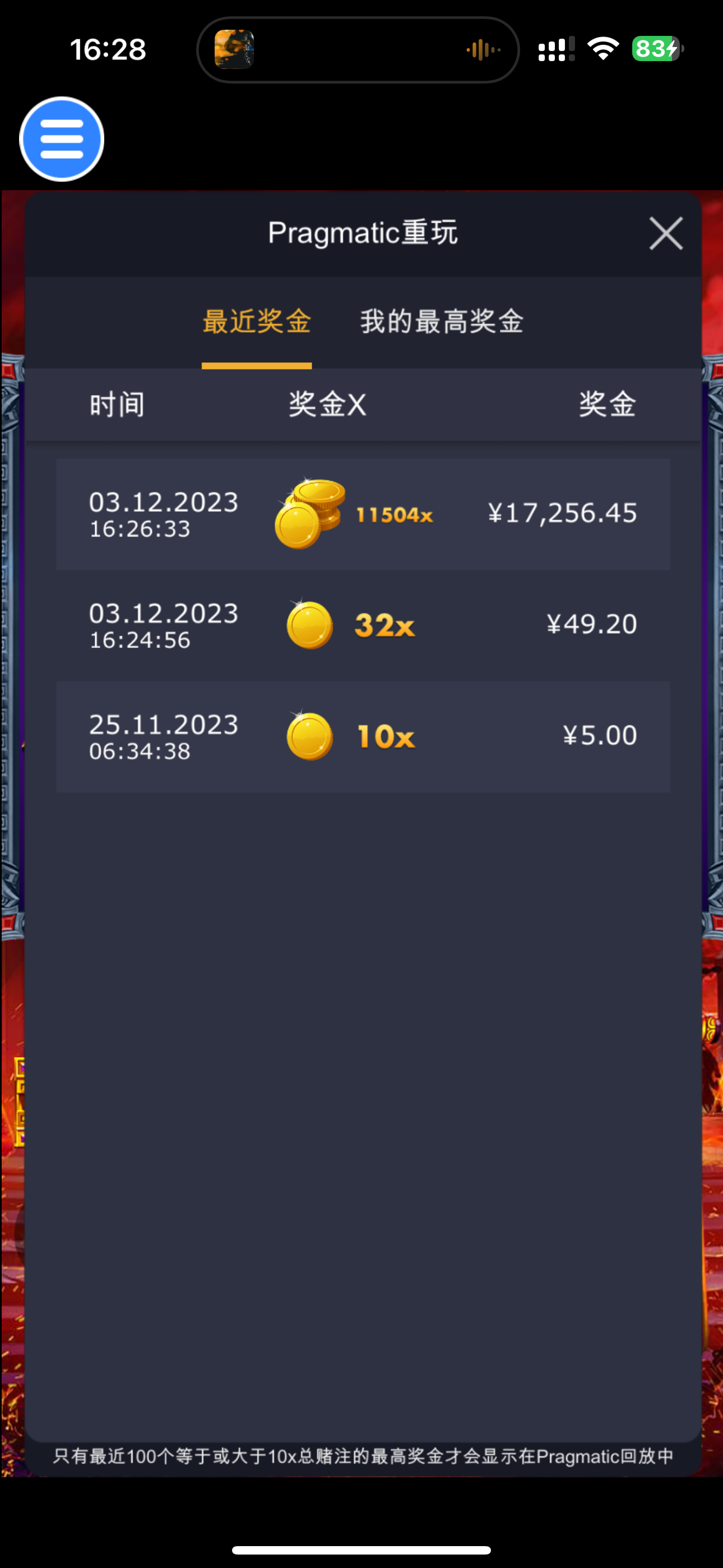Select the 最近奖金 tab

pos(257,321)
